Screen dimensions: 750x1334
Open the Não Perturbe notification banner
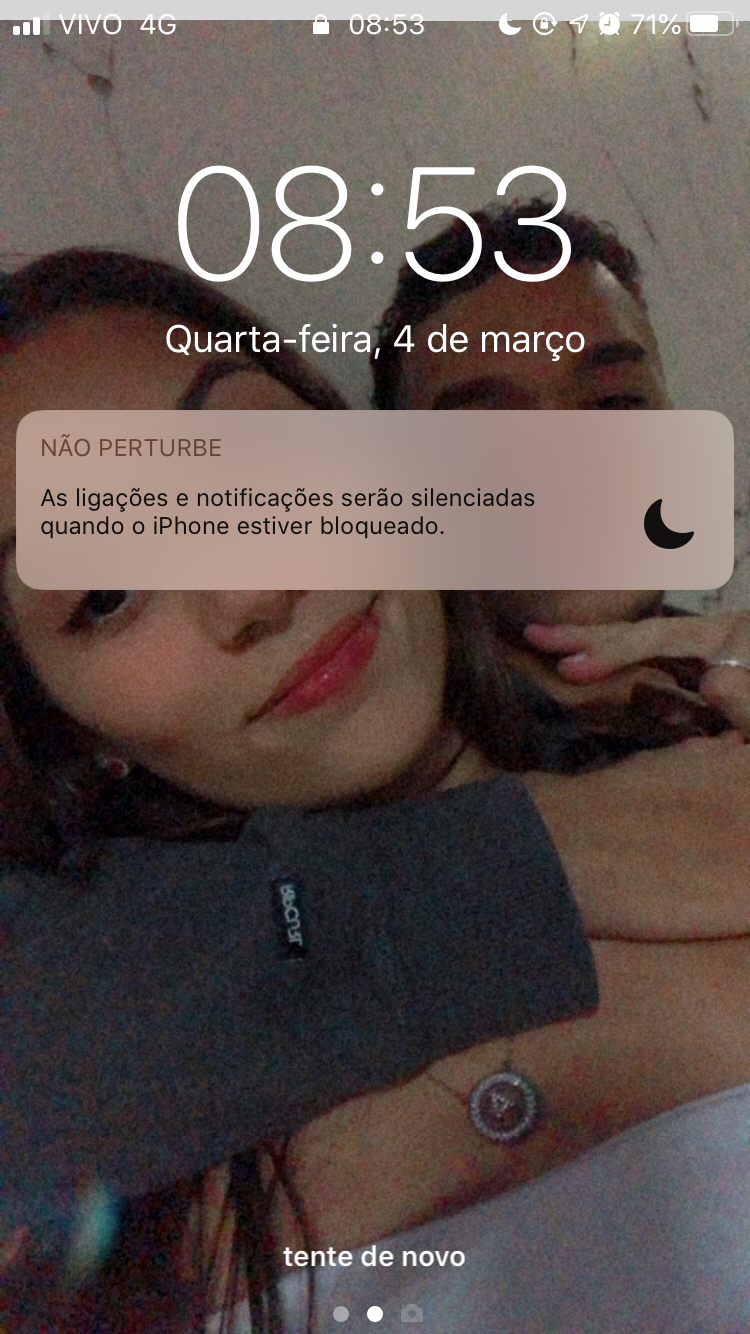coord(375,500)
